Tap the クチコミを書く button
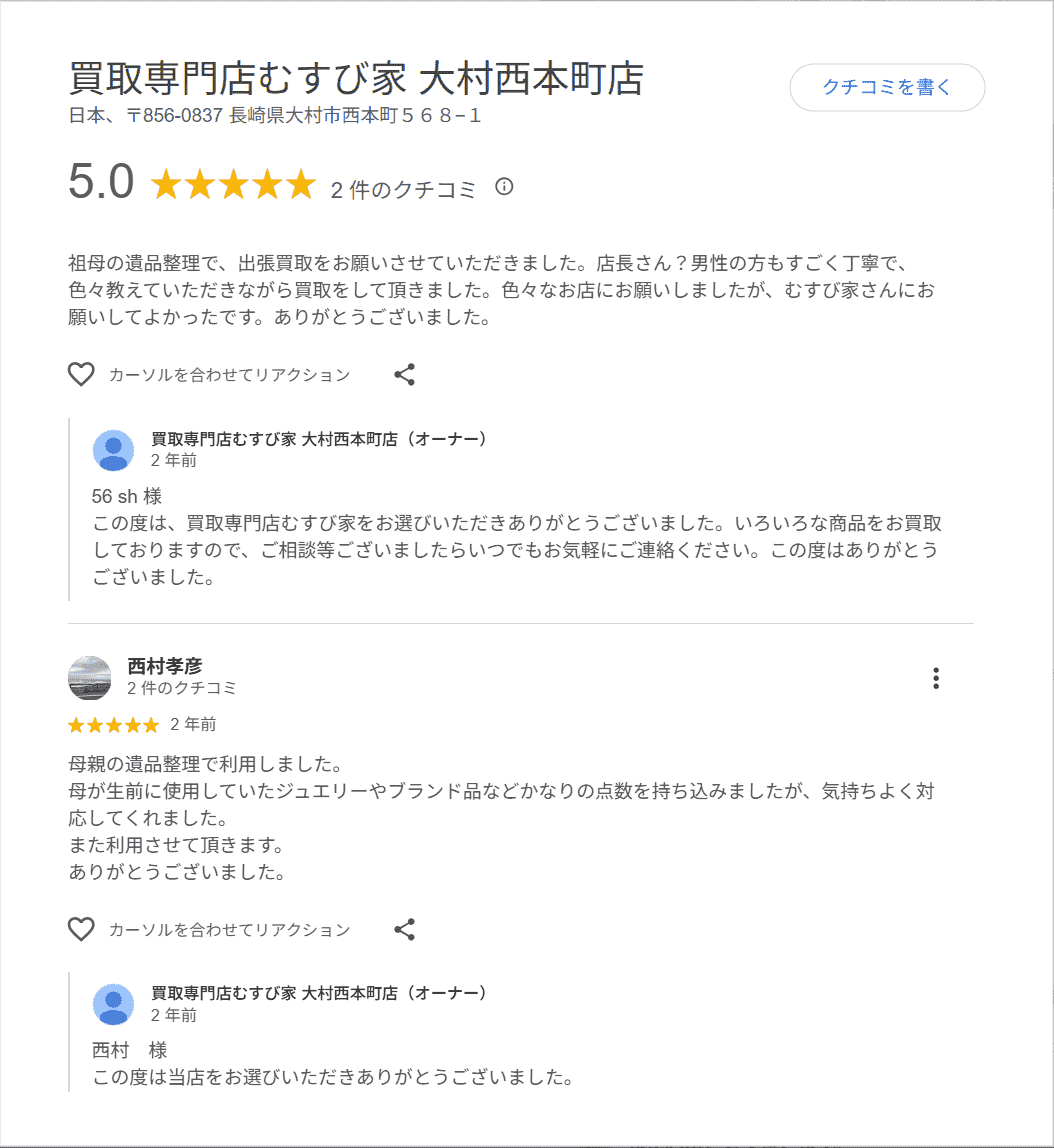Viewport: 1054px width, 1148px height. (887, 88)
